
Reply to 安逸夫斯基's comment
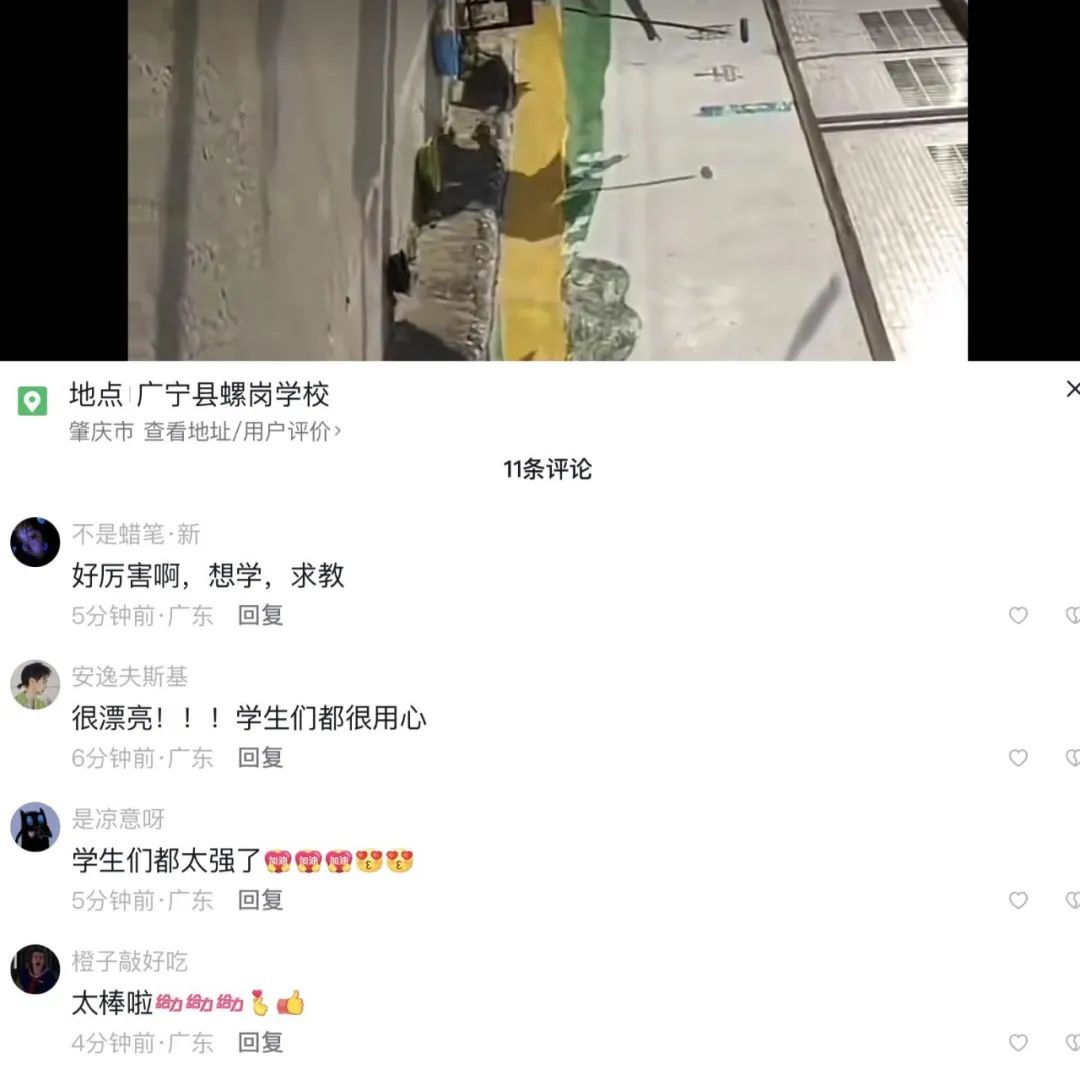[260, 758]
